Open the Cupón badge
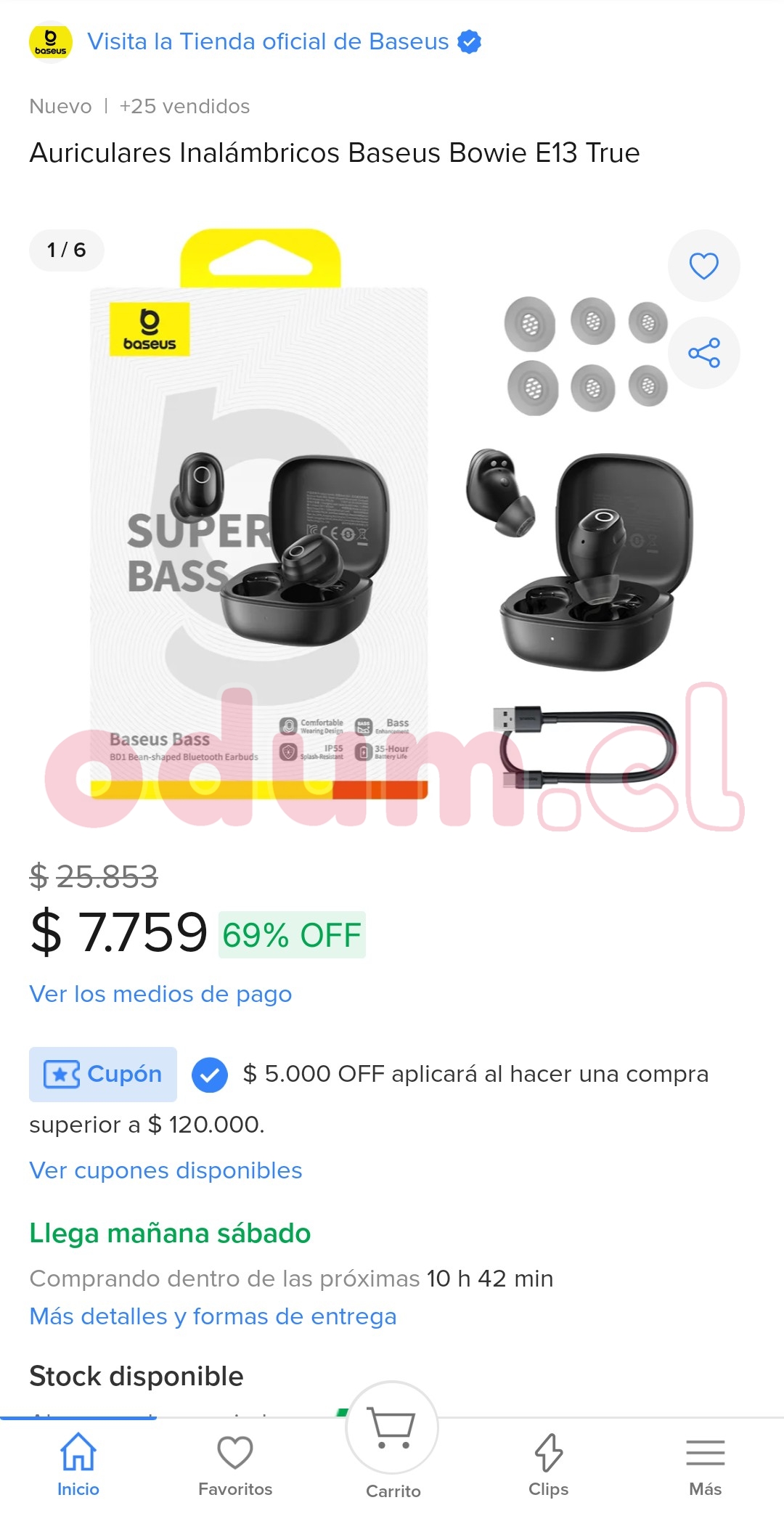Screen dimensions: 784x1516 click(103, 1074)
